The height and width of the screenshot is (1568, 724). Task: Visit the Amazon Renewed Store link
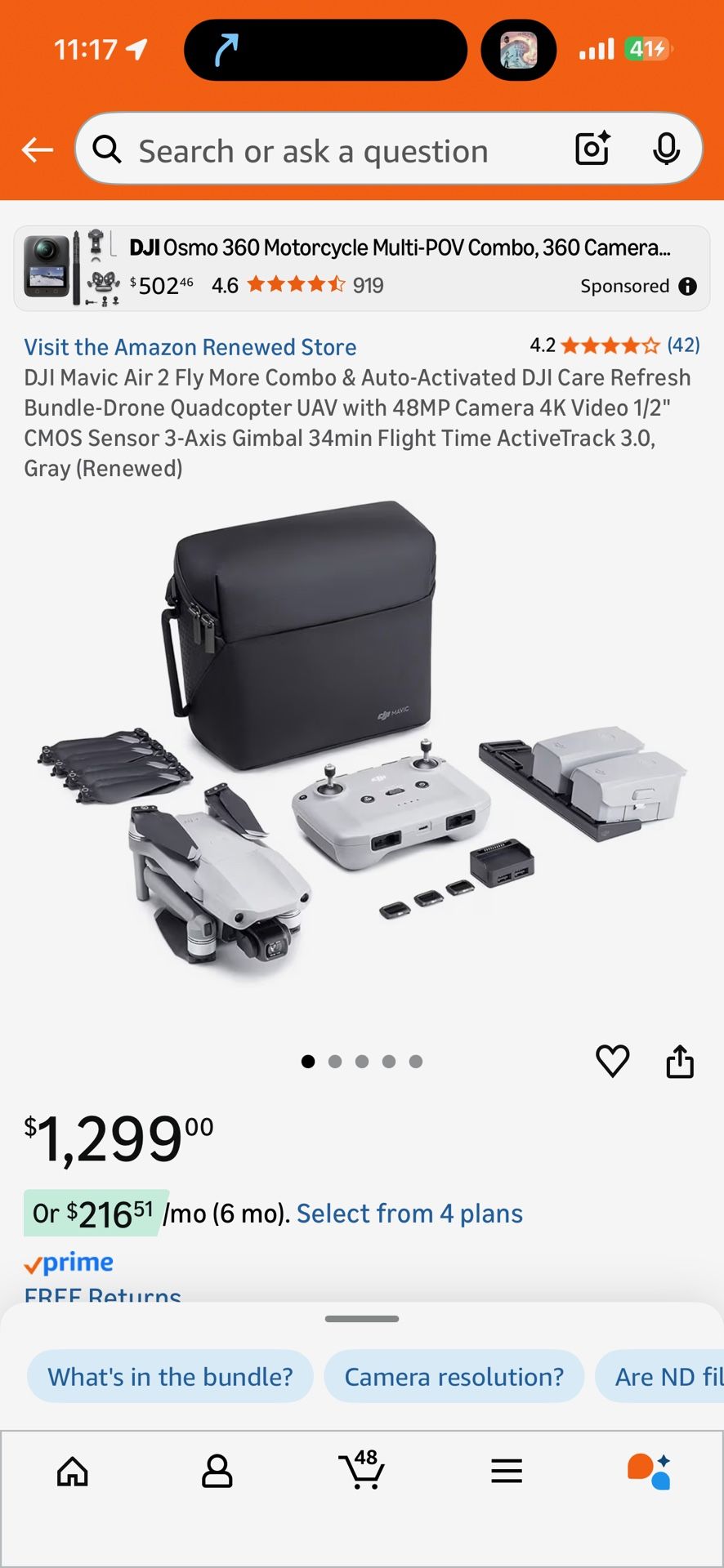[190, 347]
